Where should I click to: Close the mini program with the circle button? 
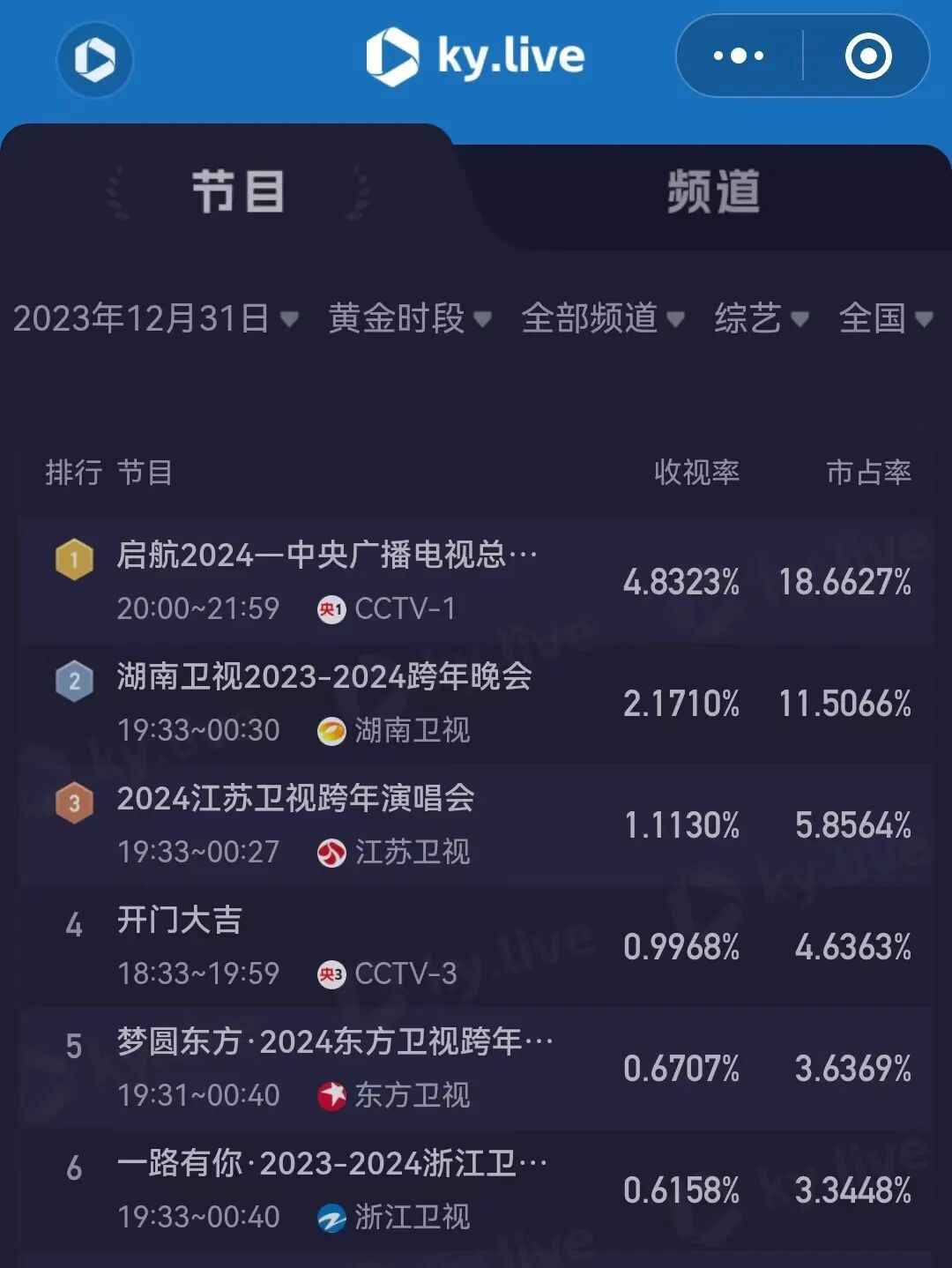(x=867, y=56)
